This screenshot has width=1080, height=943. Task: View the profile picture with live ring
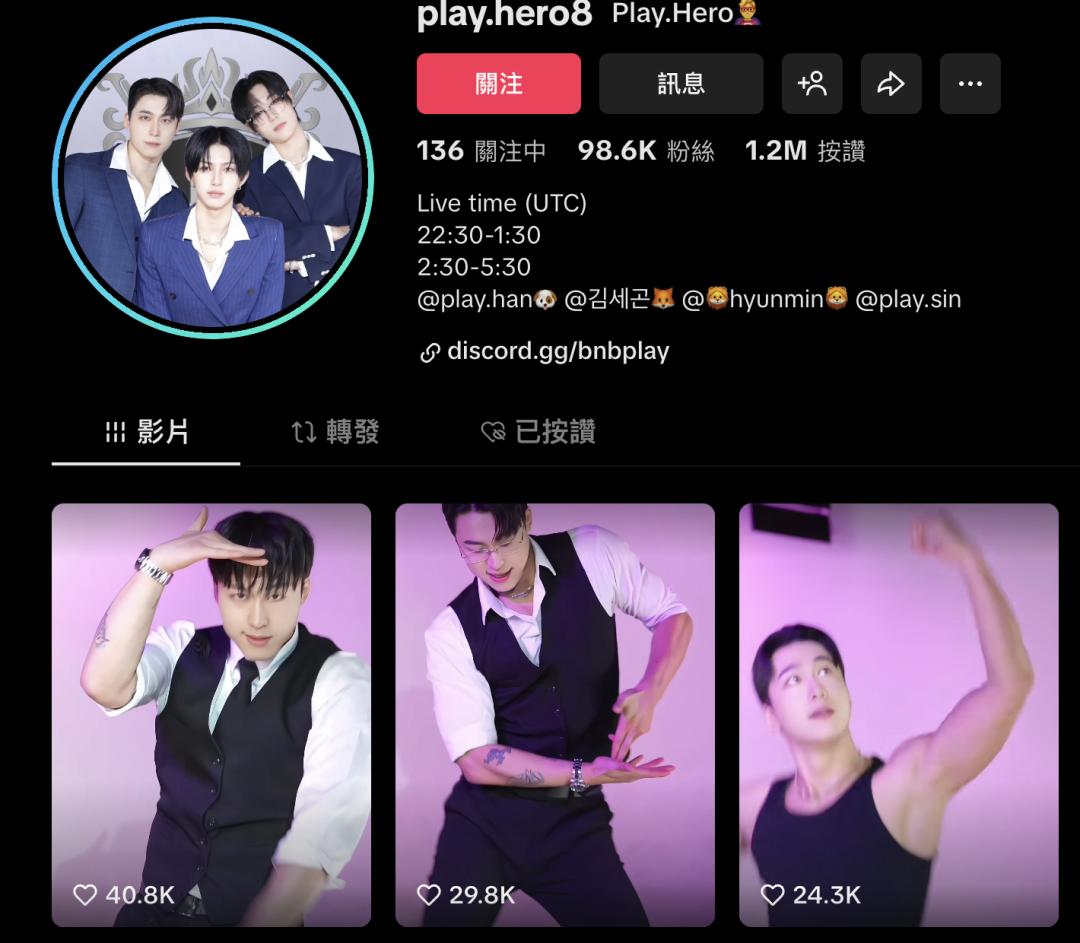point(212,177)
